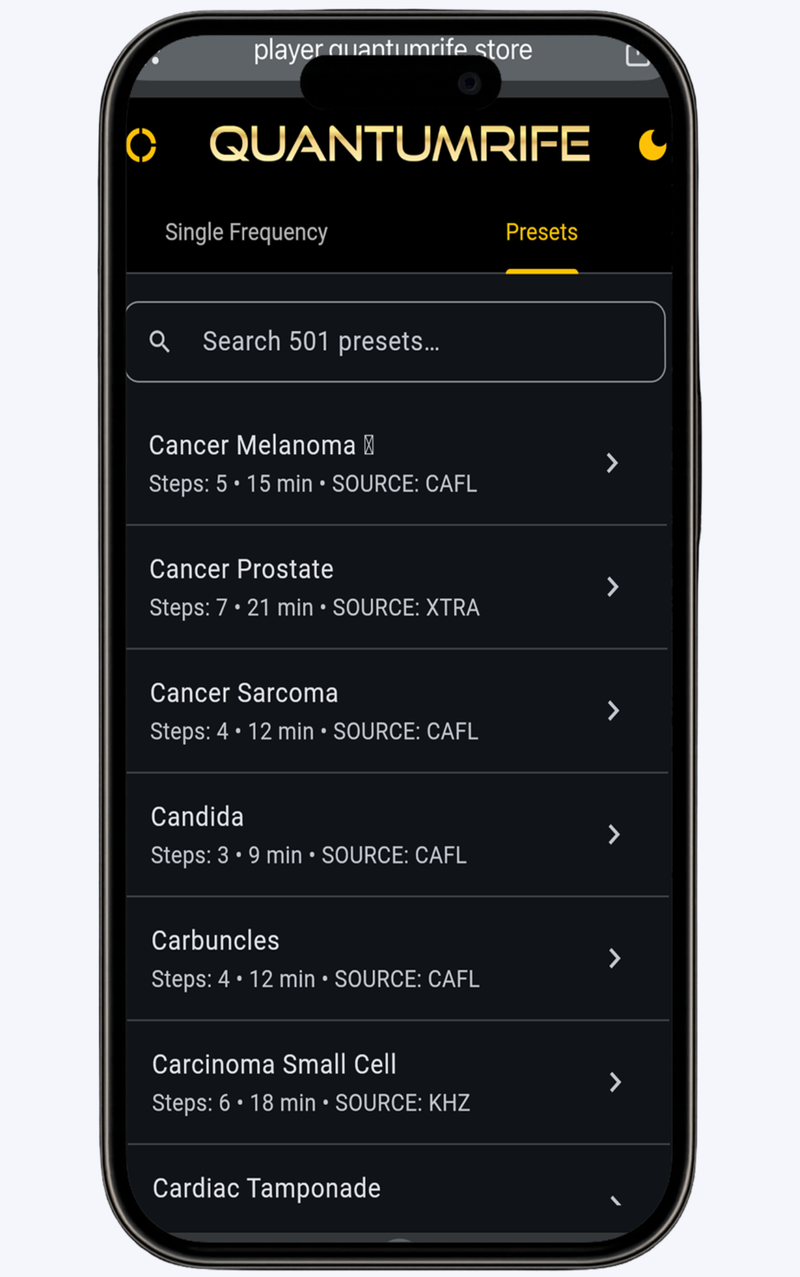Tap the circular icon left of QUANTUMRIFE
The height and width of the screenshot is (1277, 800).
(142, 145)
